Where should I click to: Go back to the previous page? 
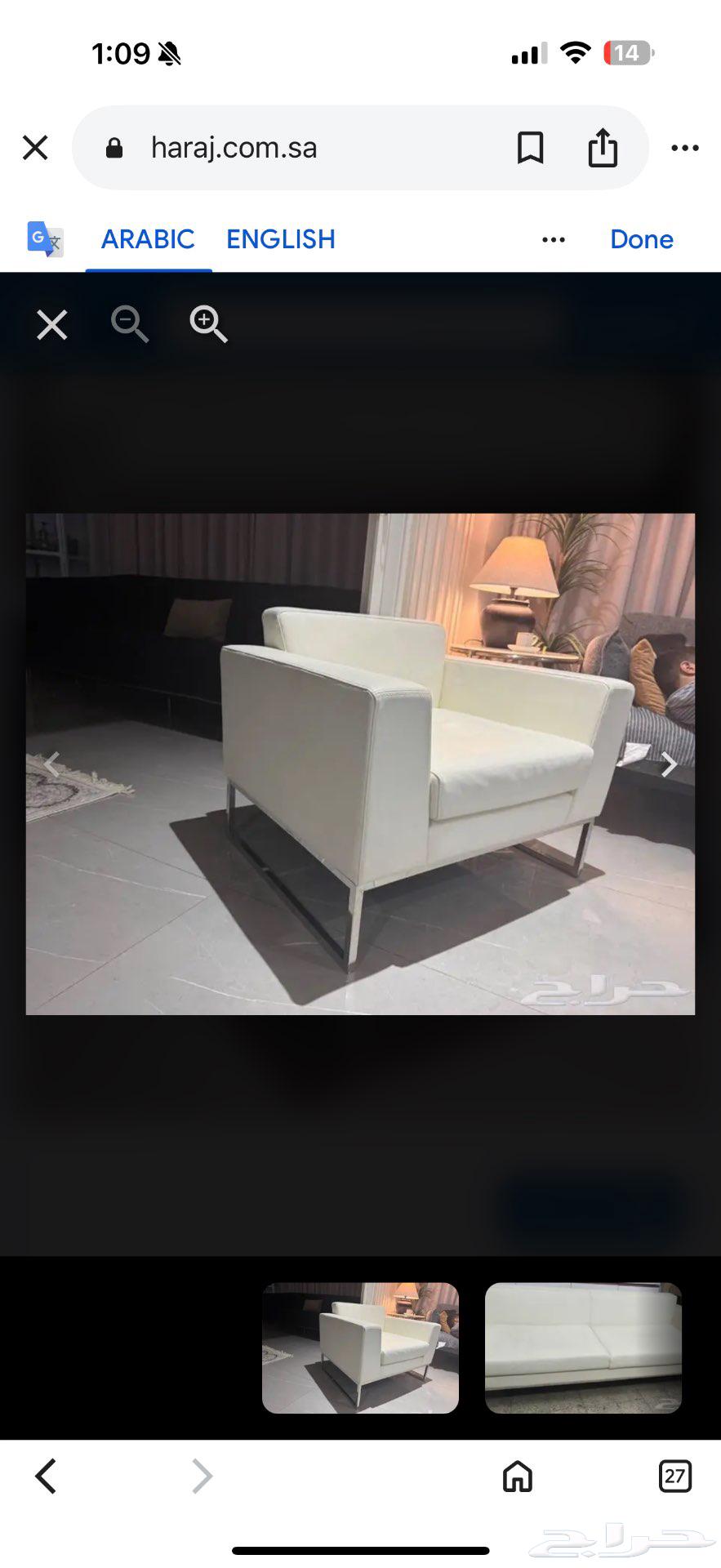[x=46, y=1476]
